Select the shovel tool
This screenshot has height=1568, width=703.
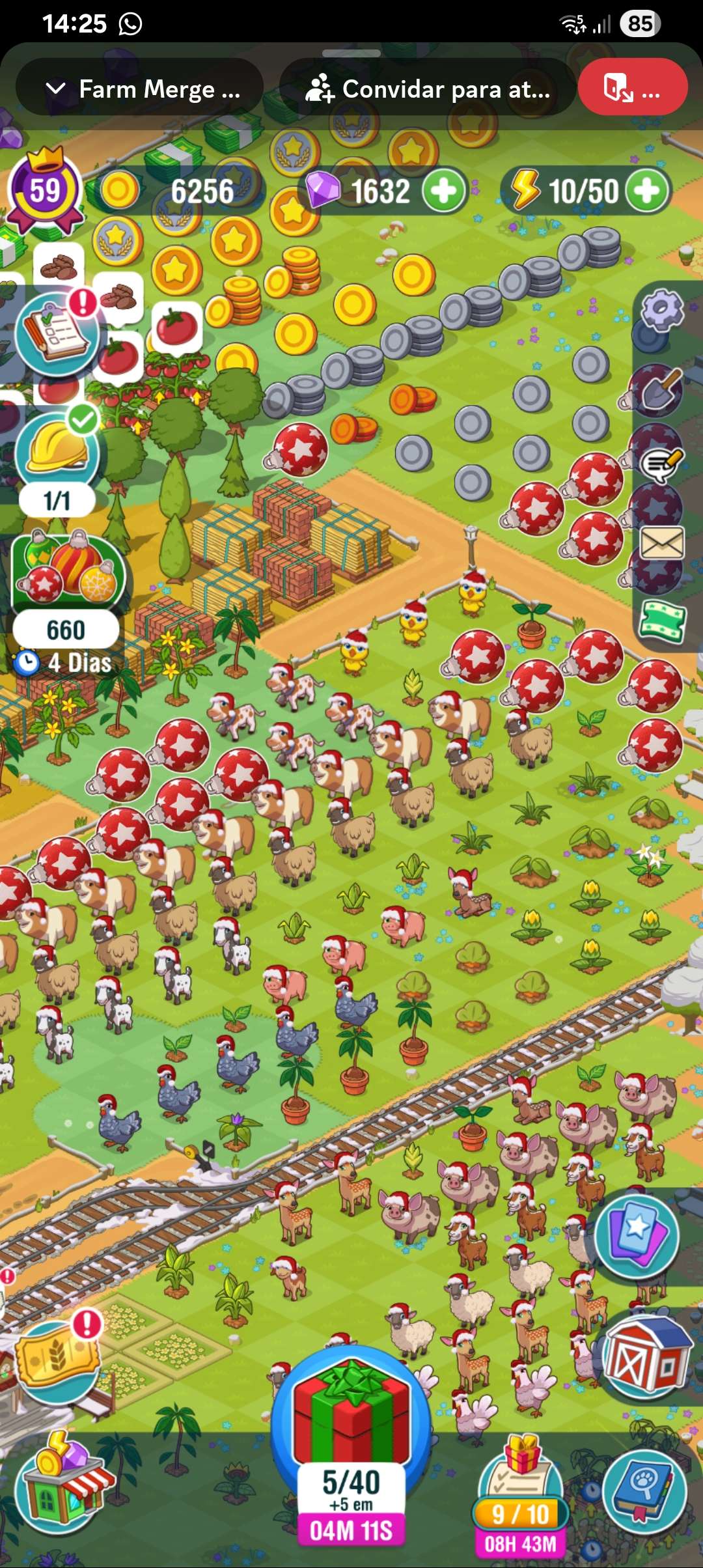click(x=662, y=389)
